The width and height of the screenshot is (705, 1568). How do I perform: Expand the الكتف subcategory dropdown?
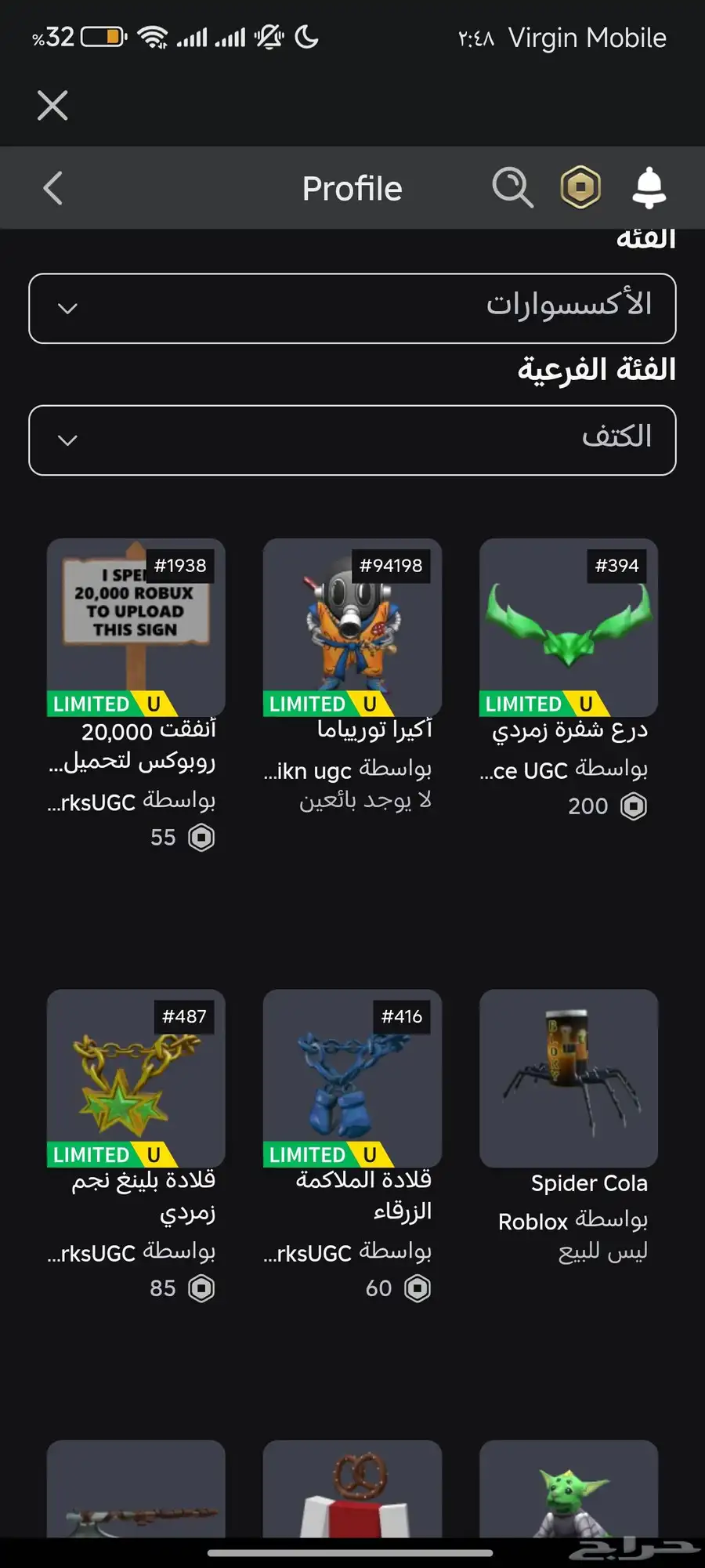pyautogui.click(x=352, y=440)
